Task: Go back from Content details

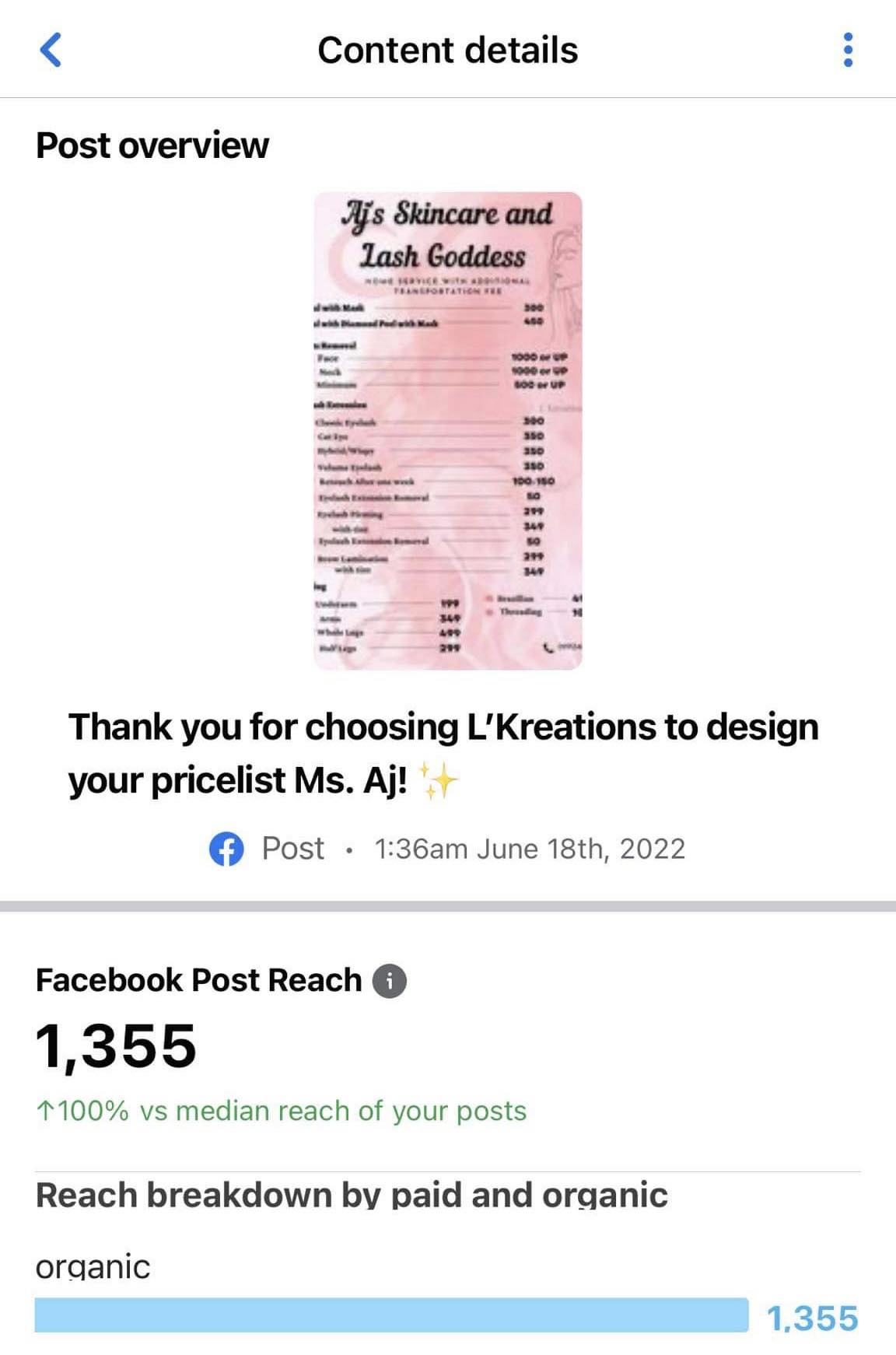Action: [51, 50]
